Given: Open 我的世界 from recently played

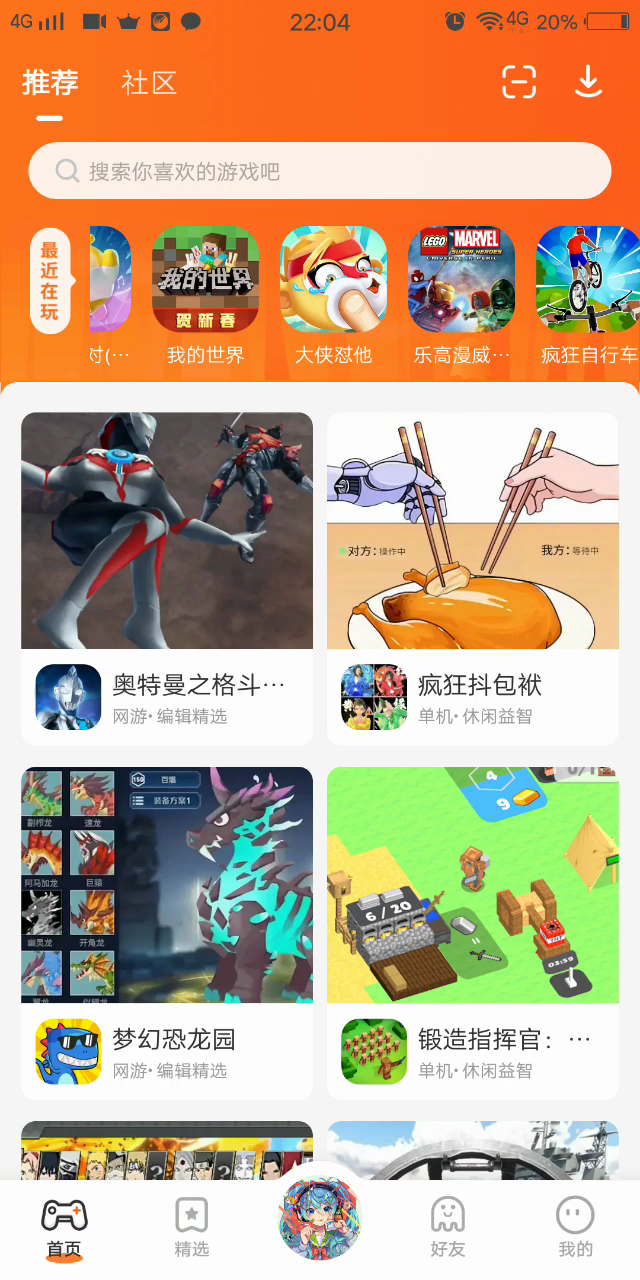Looking at the screenshot, I should click(x=205, y=280).
